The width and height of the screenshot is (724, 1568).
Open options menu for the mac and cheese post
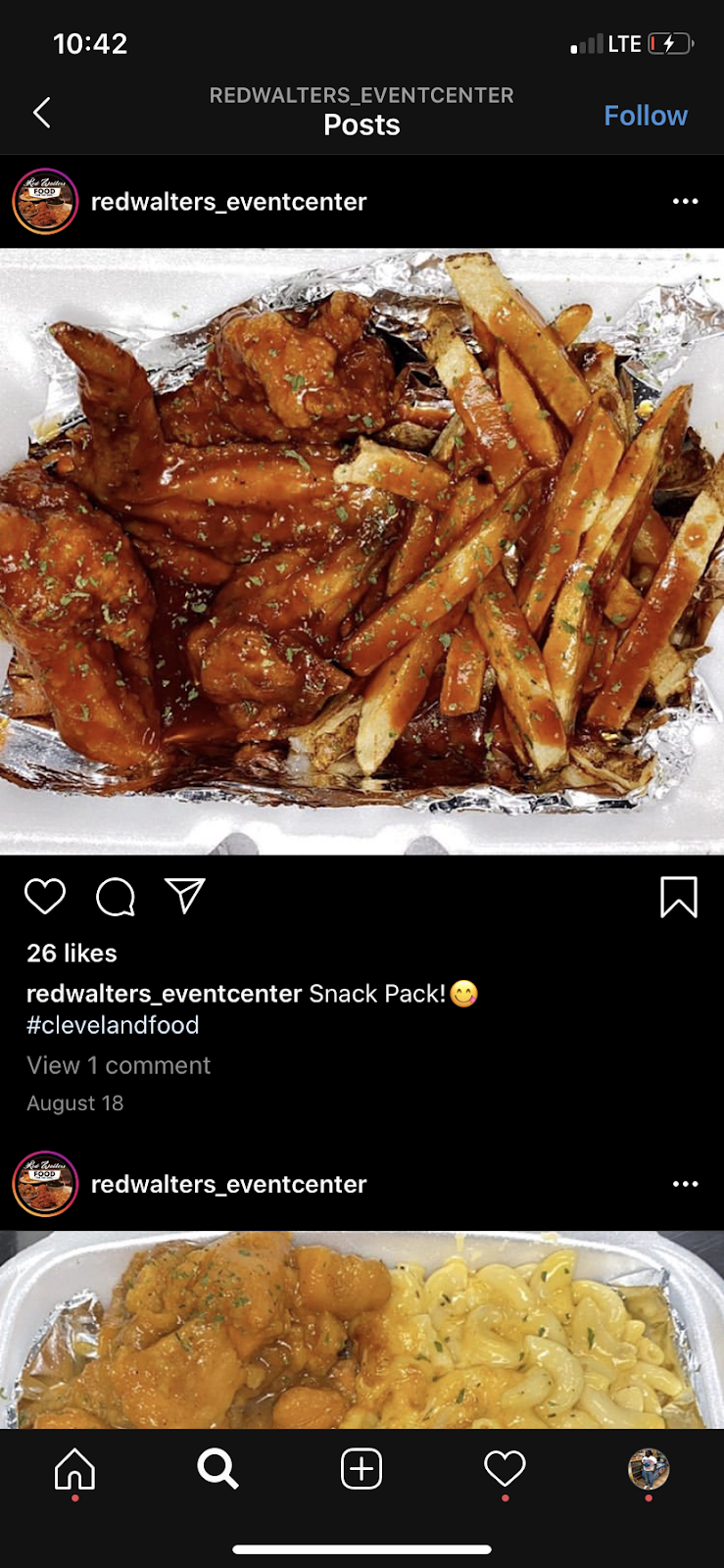685,1184
